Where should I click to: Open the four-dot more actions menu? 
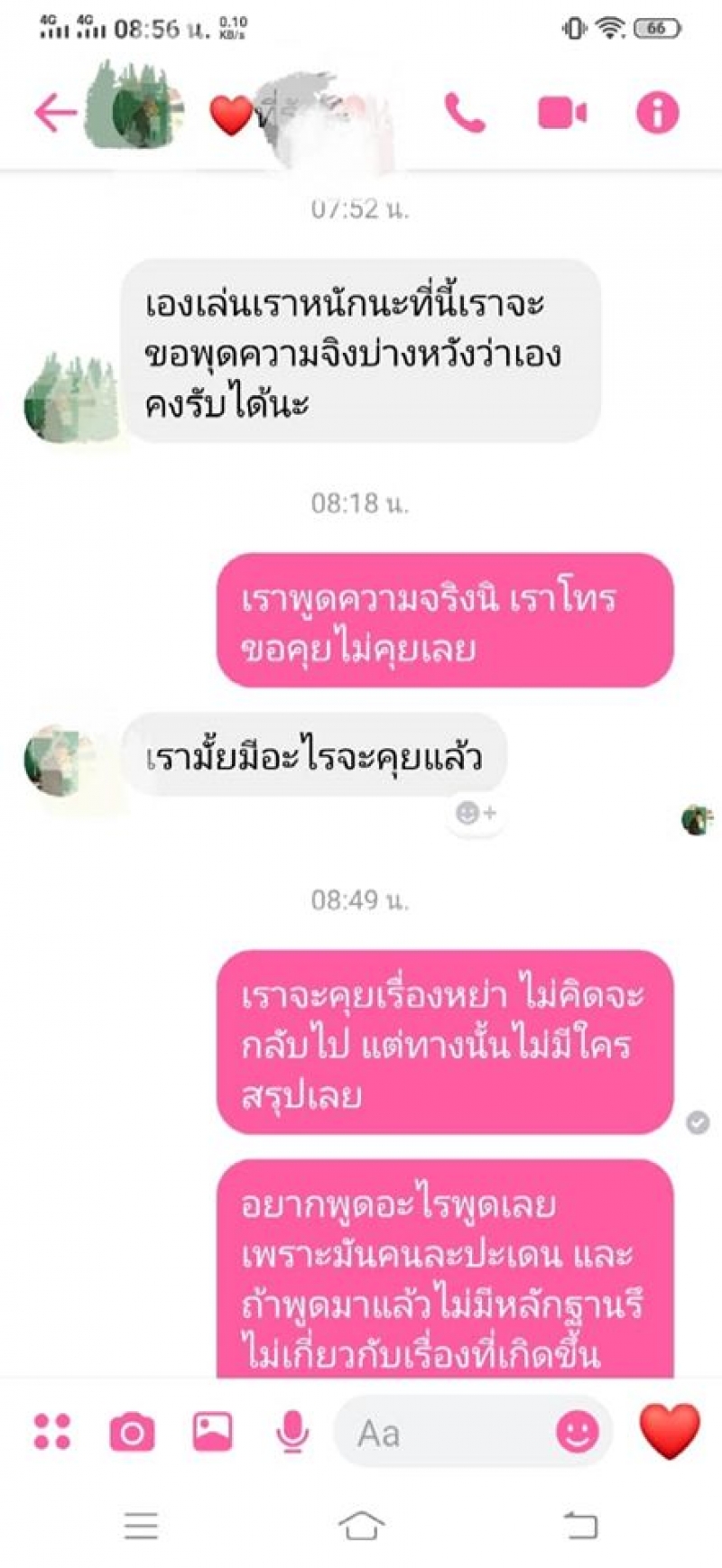point(51,1432)
